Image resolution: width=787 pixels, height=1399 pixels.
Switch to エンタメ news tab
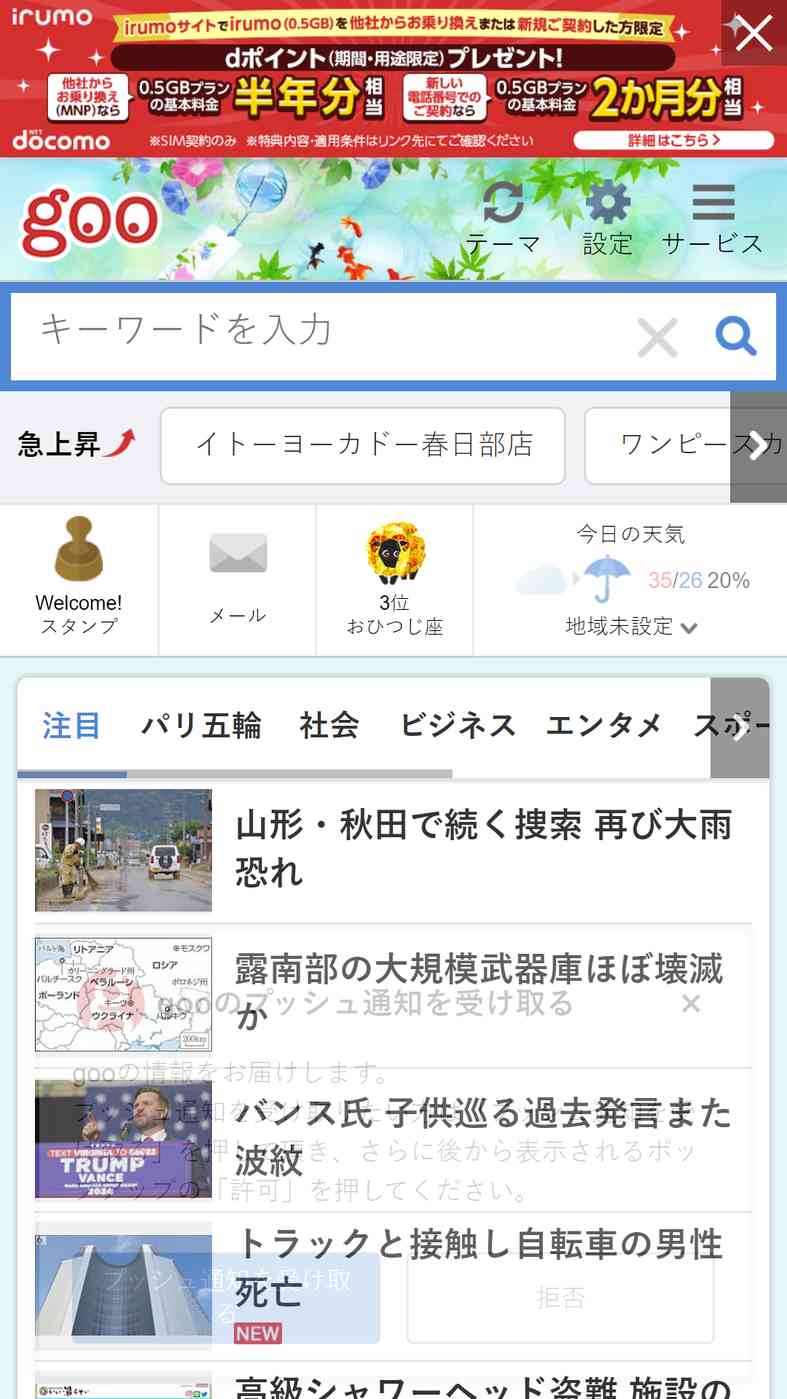pos(603,726)
